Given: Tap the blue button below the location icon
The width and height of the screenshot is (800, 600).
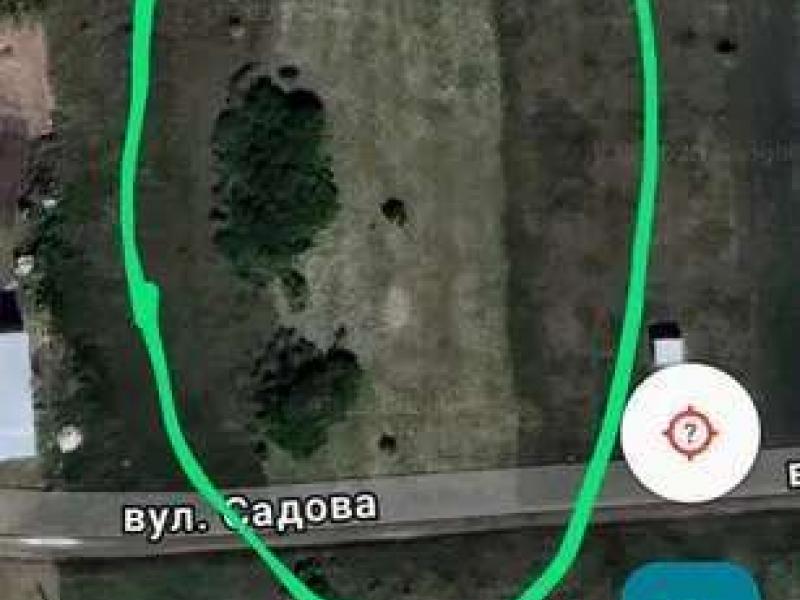Looking at the screenshot, I should (x=691, y=584).
